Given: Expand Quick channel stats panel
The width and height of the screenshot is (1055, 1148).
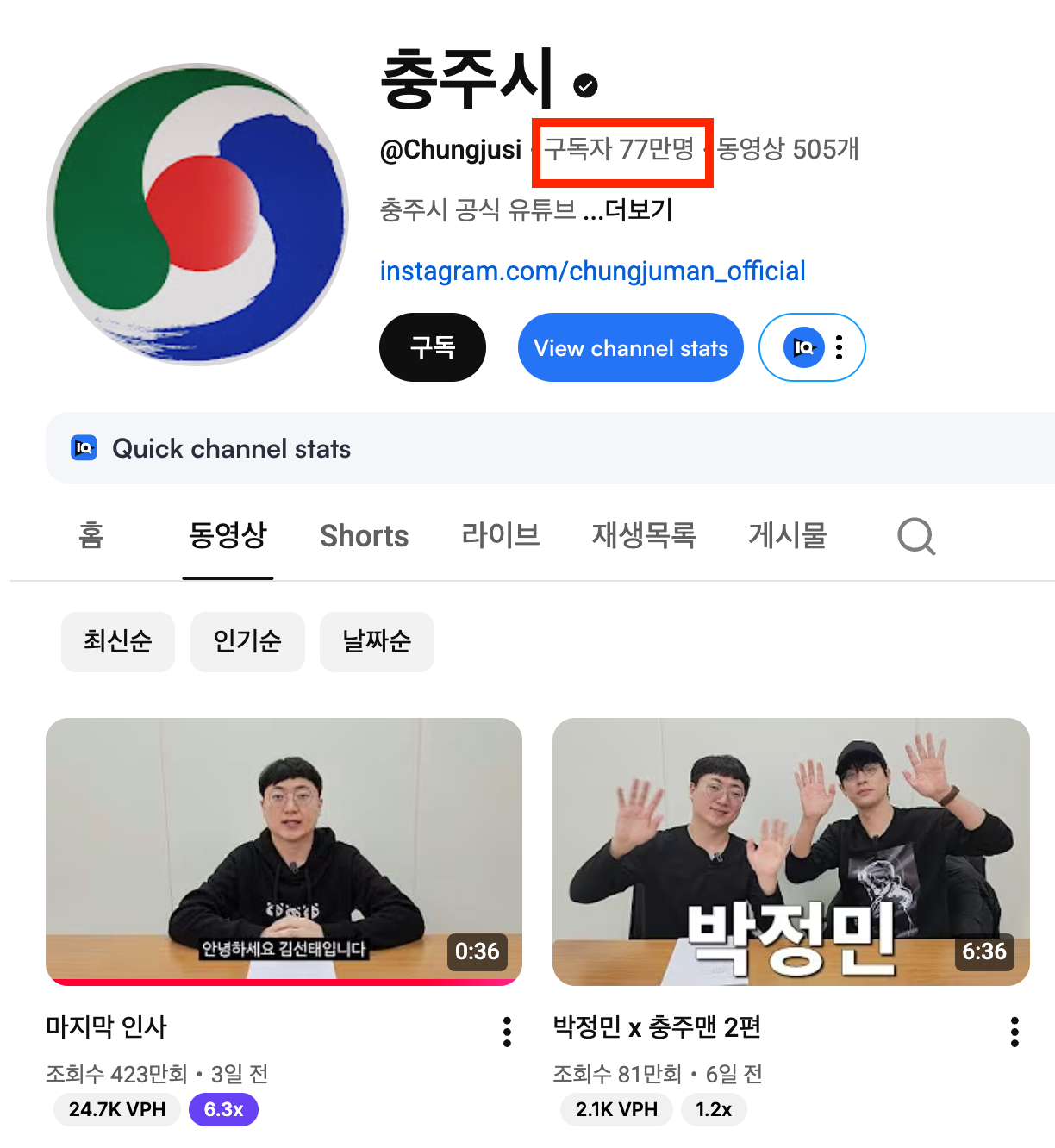Looking at the screenshot, I should click(231, 449).
